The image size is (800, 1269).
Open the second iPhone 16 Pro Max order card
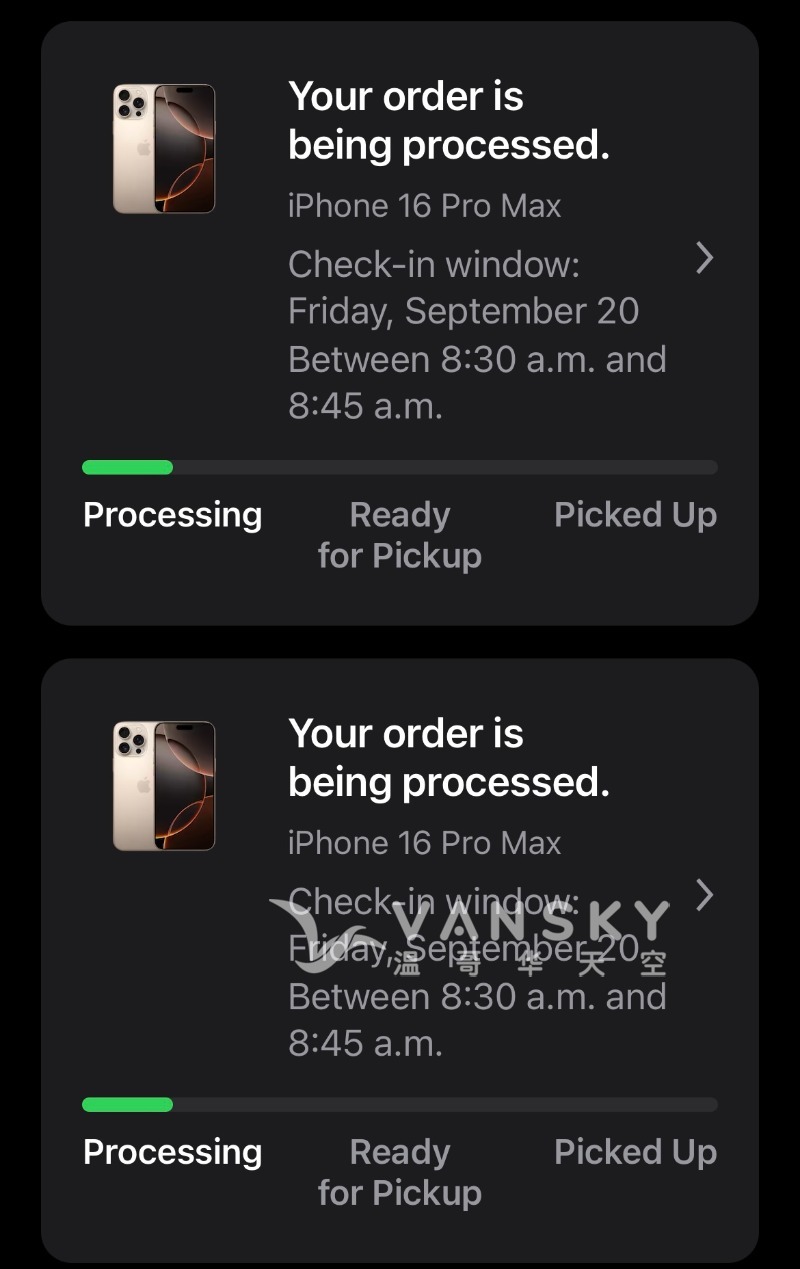point(704,896)
